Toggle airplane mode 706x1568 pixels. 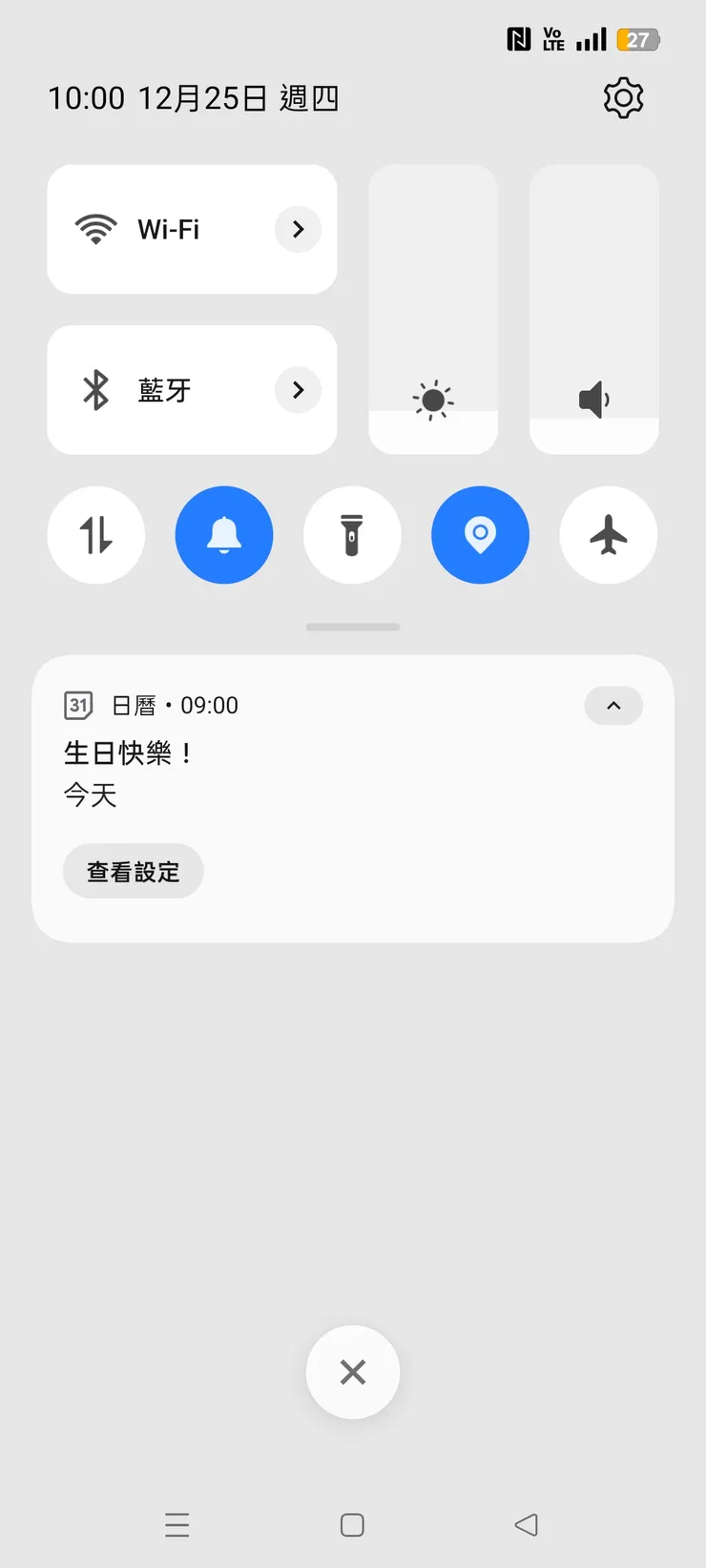coord(608,535)
